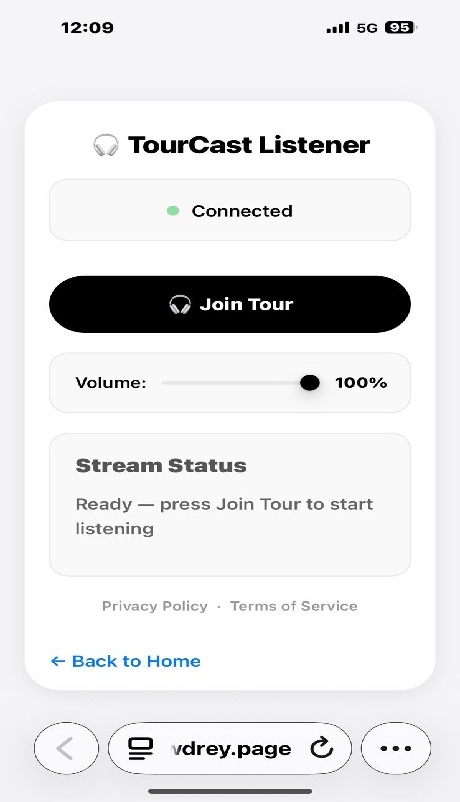Reload the page in the browser
This screenshot has width=460, height=802.
click(x=322, y=748)
